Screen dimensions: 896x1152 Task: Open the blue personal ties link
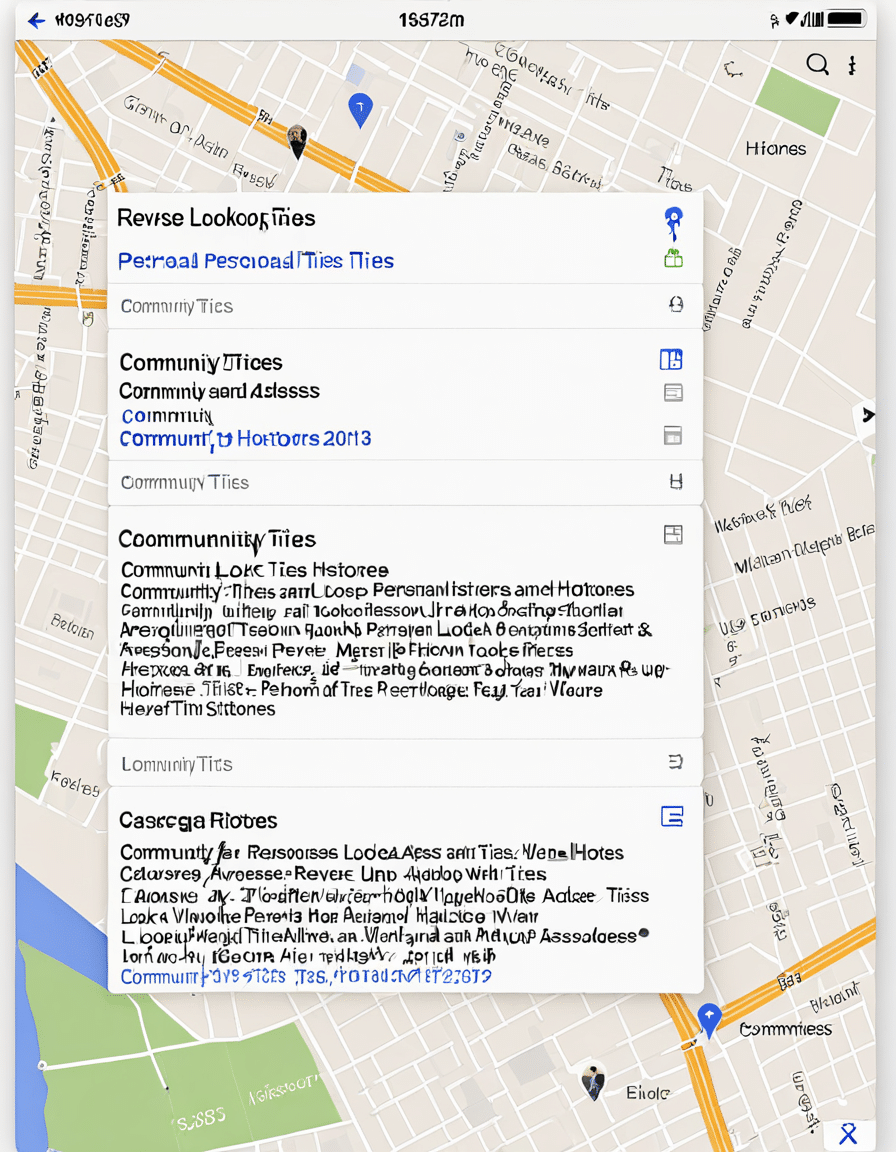pos(256,261)
